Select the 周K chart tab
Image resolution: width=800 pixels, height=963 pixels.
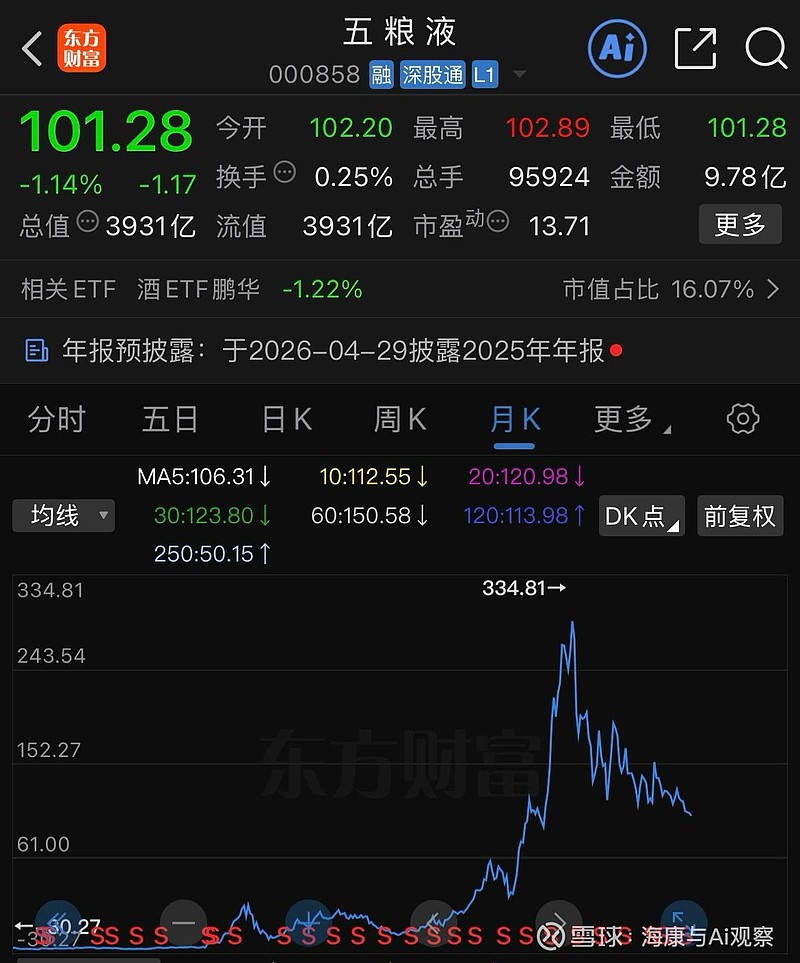pyautogui.click(x=400, y=419)
